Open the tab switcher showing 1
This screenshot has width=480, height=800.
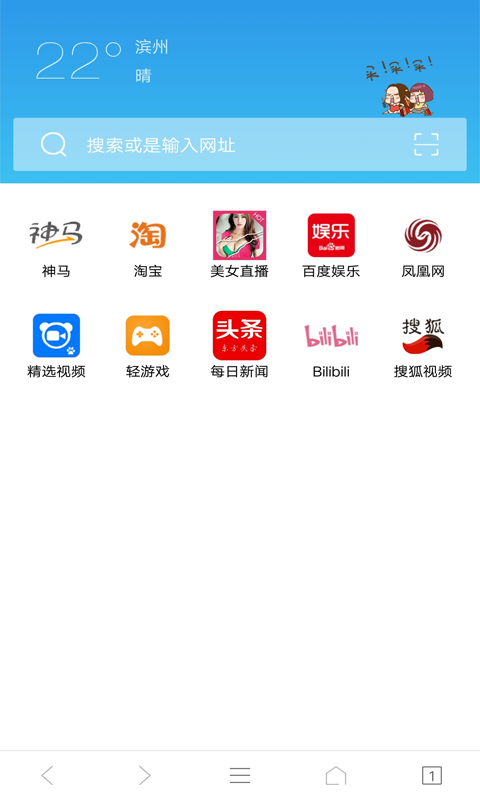click(432, 776)
